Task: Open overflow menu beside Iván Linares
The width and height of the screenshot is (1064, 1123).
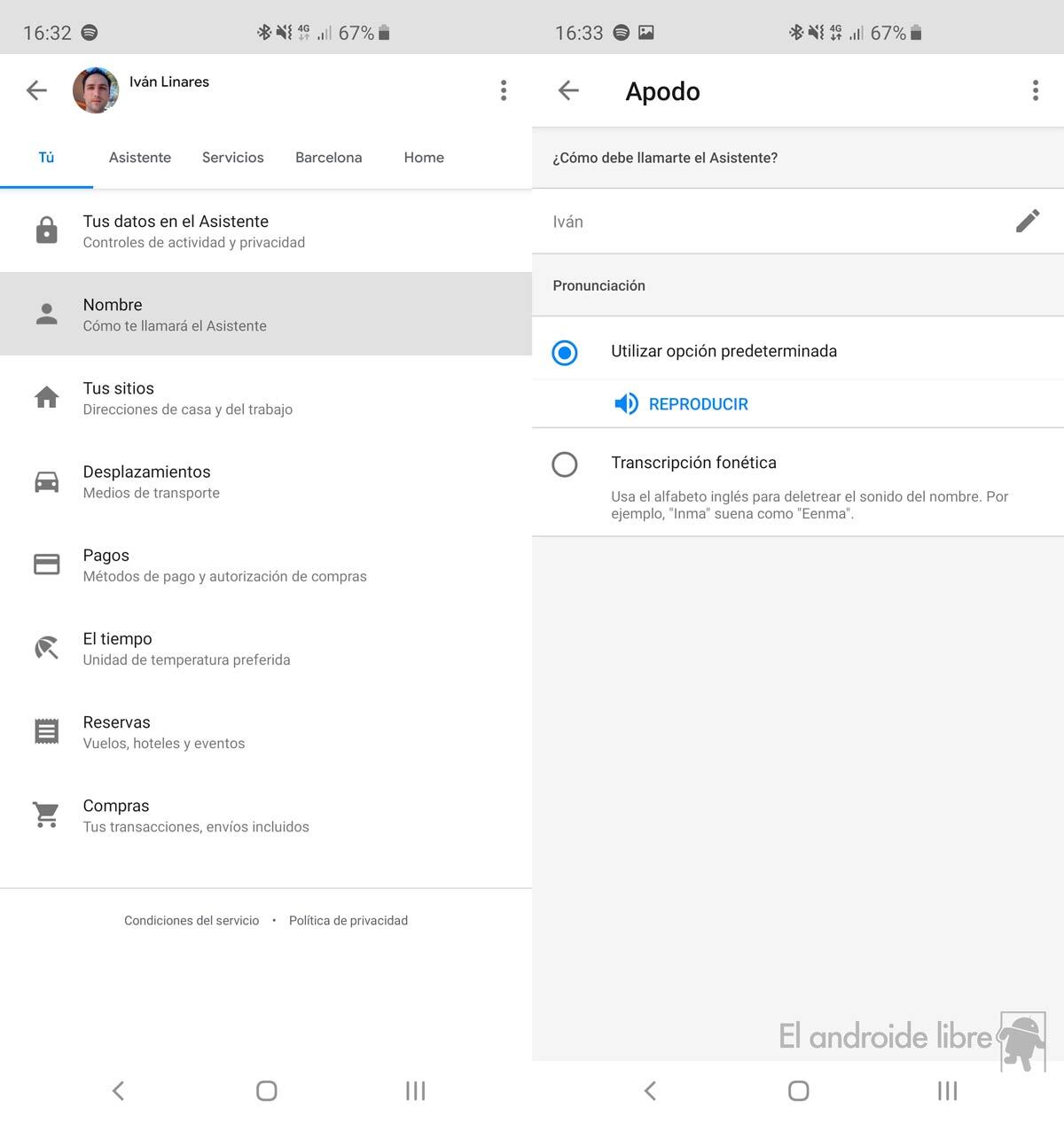Action: click(503, 90)
